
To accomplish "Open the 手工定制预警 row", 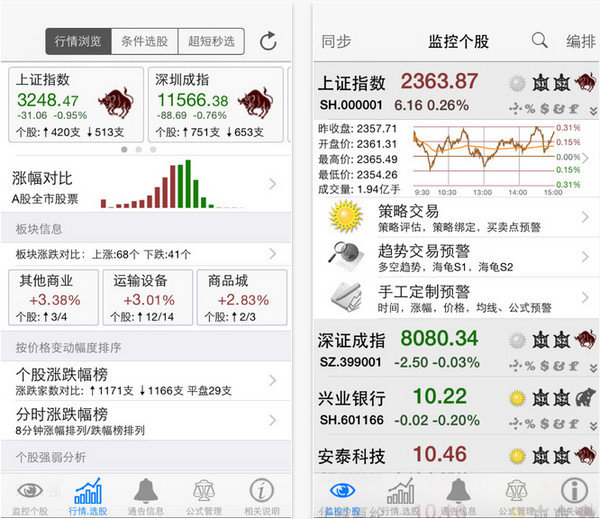I will tap(457, 297).
